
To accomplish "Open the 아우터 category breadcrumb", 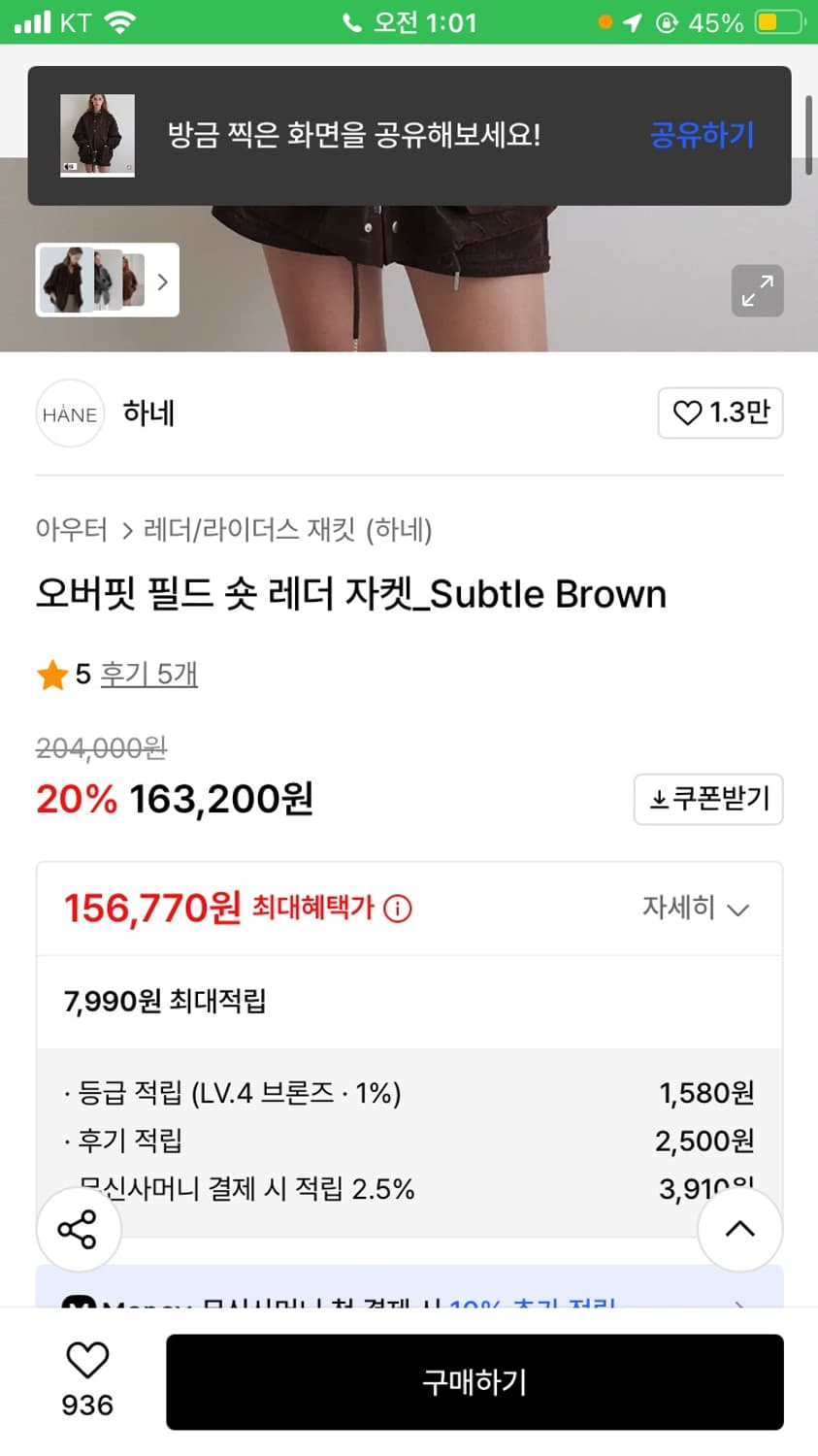I will point(68,530).
